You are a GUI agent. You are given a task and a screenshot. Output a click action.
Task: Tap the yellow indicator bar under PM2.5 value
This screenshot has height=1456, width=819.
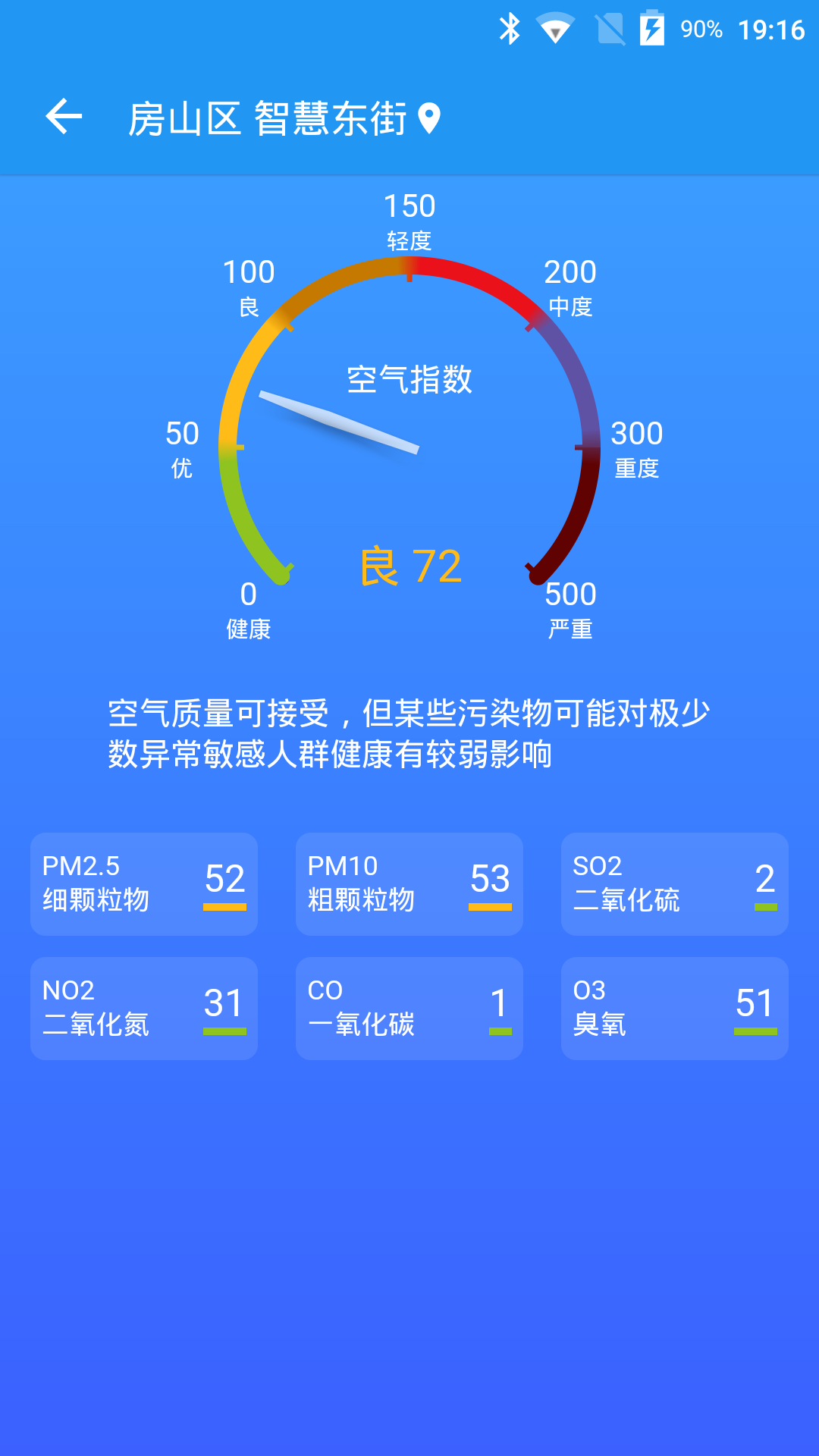[x=224, y=908]
